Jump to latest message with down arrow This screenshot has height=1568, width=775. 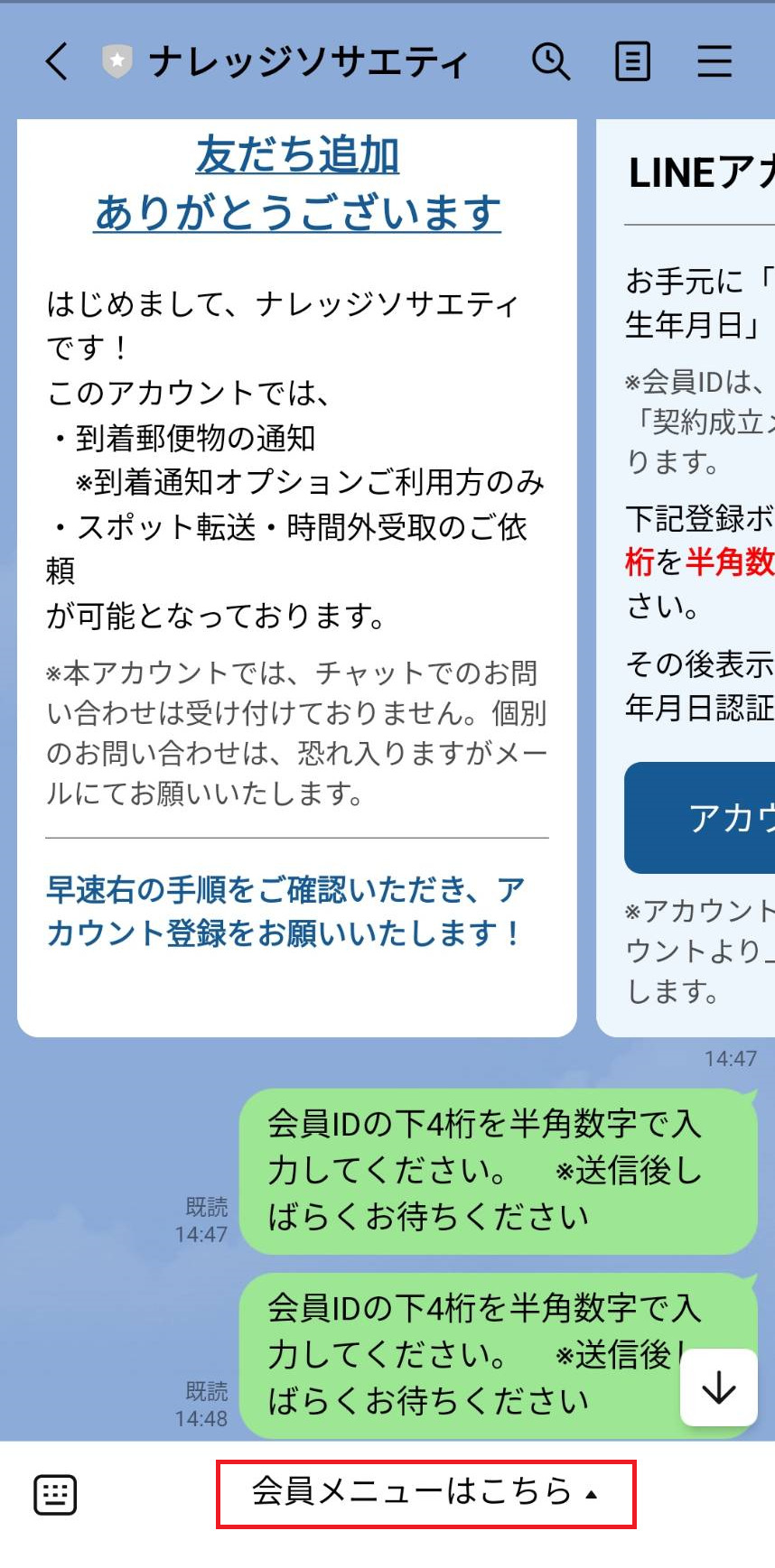[x=719, y=1387]
